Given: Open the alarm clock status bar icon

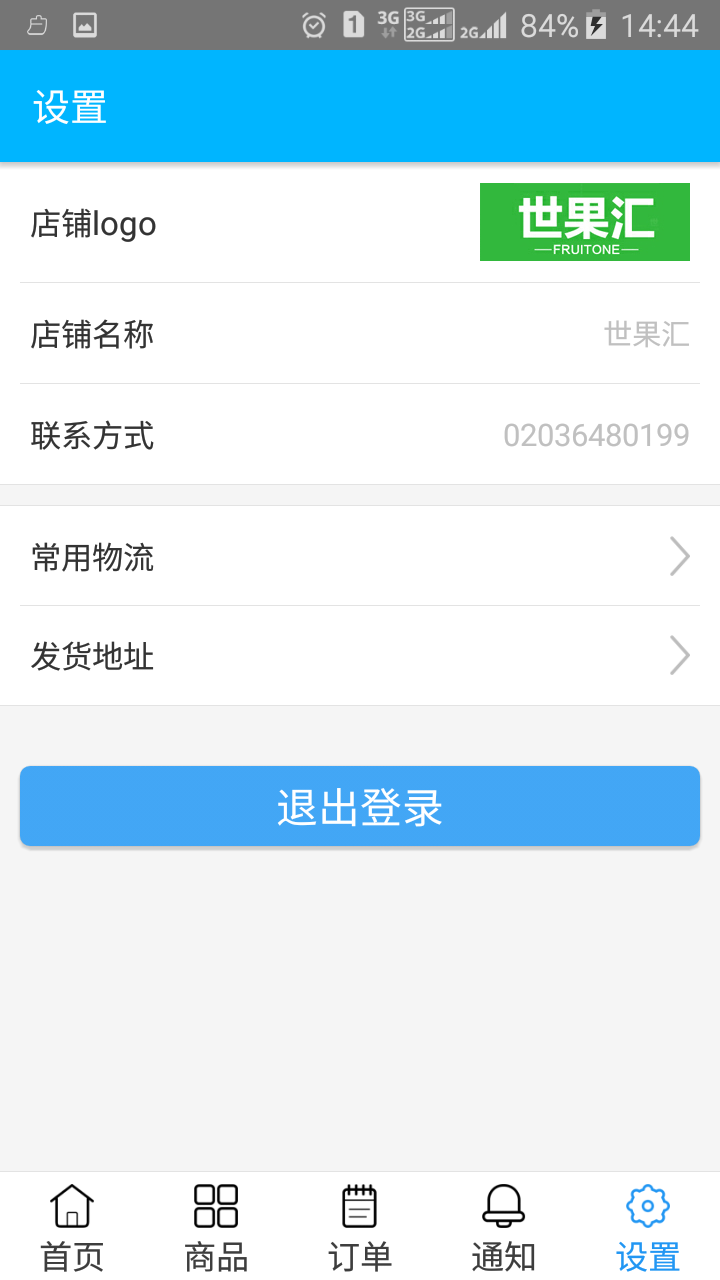Looking at the screenshot, I should point(313,24).
